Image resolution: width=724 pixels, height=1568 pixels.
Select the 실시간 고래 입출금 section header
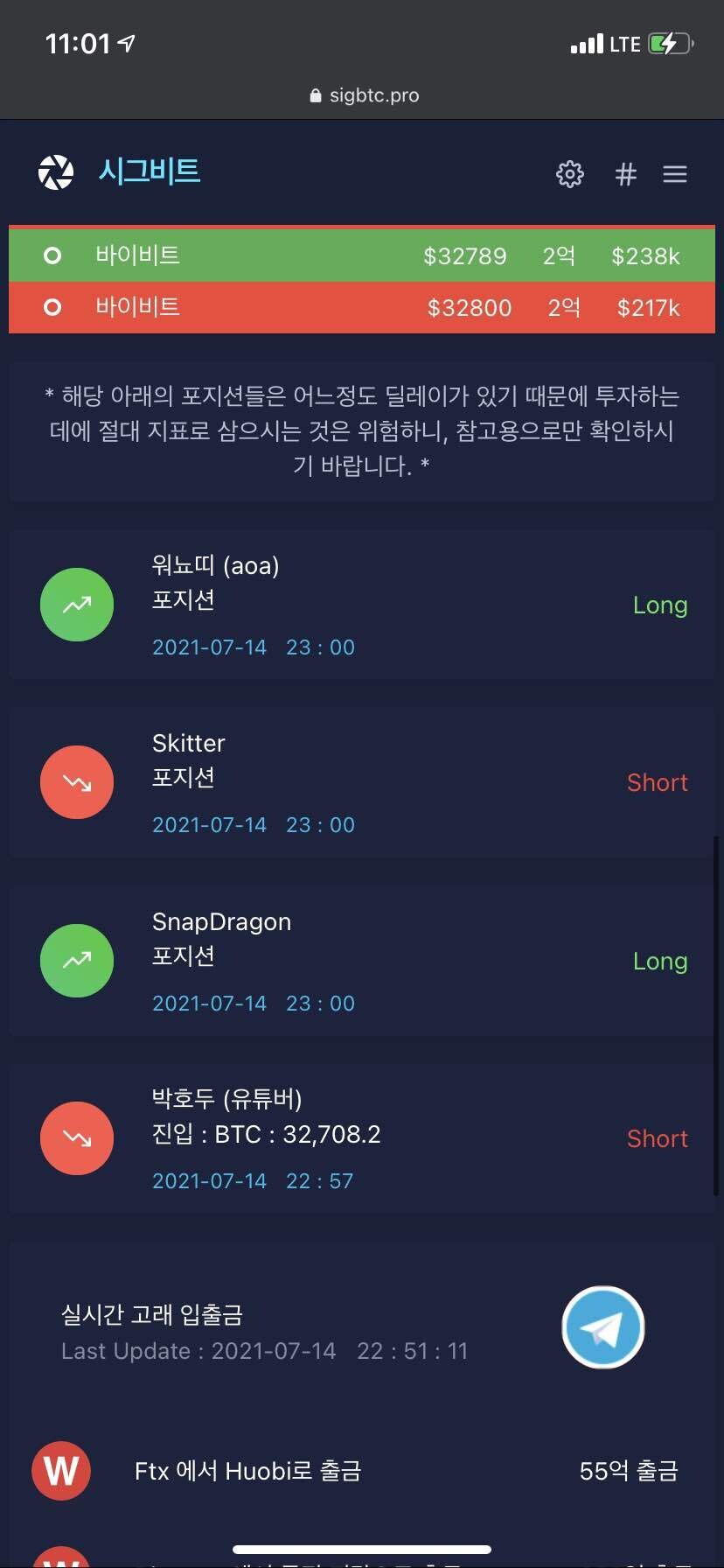(151, 1314)
